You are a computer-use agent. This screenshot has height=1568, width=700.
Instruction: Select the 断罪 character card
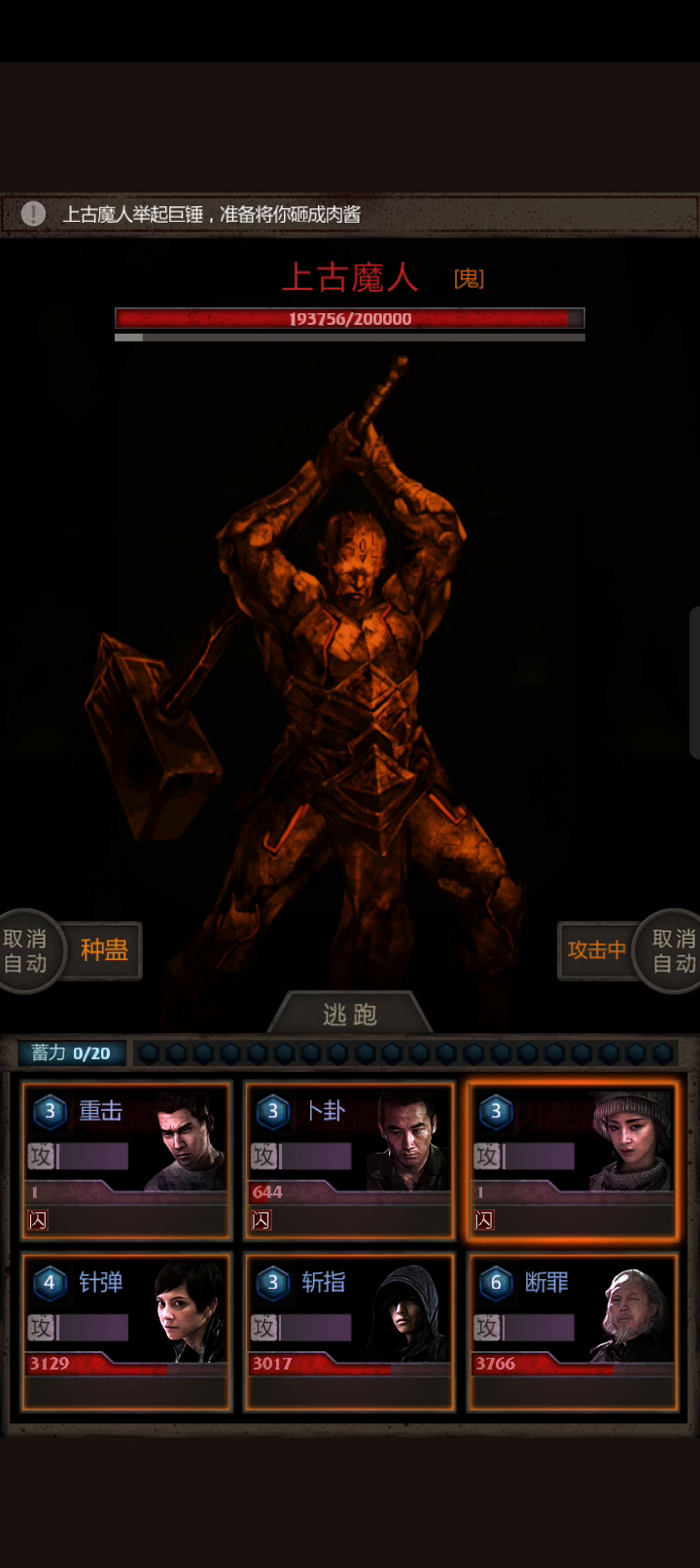(573, 1331)
